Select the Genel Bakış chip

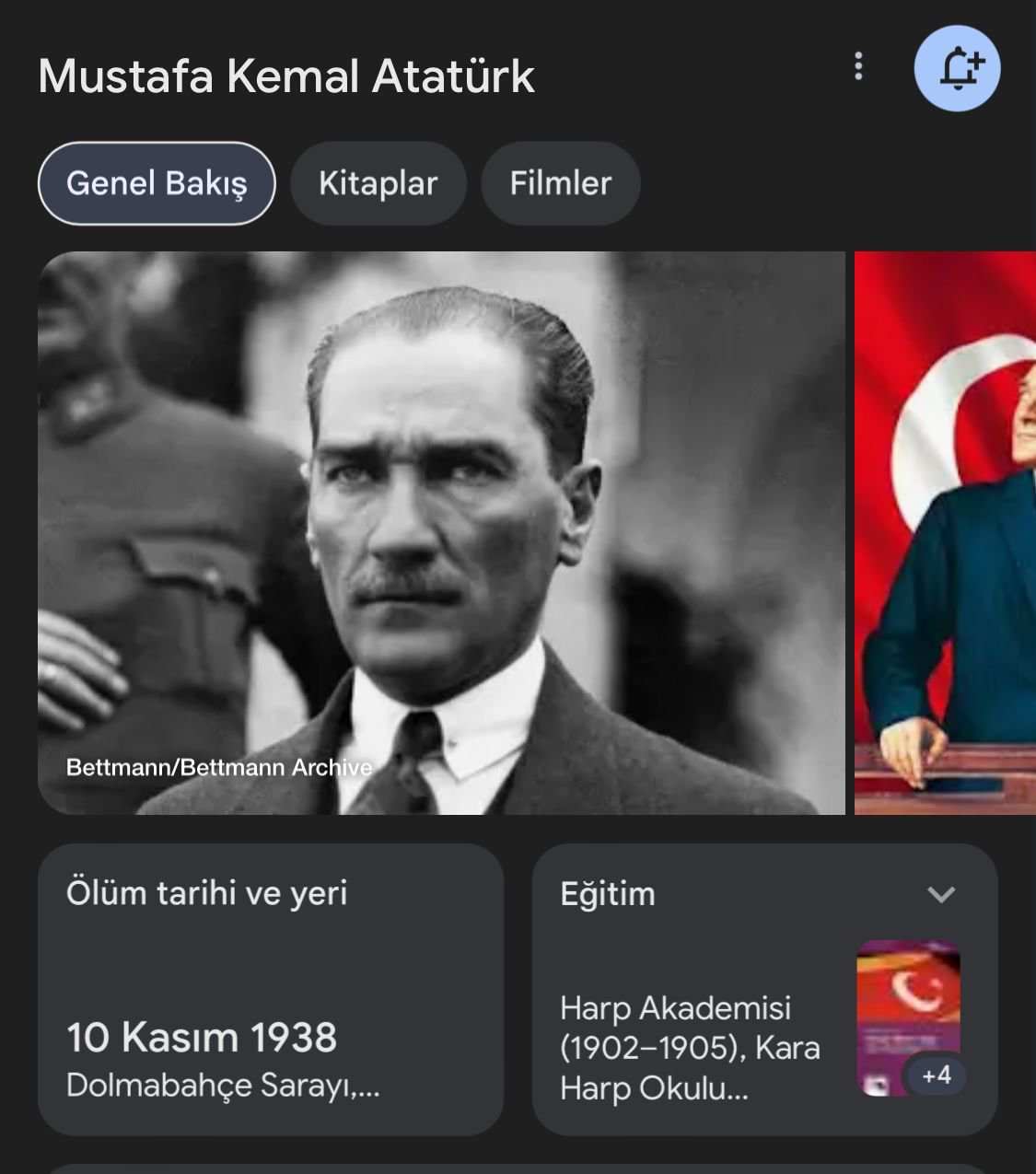pyautogui.click(x=157, y=183)
